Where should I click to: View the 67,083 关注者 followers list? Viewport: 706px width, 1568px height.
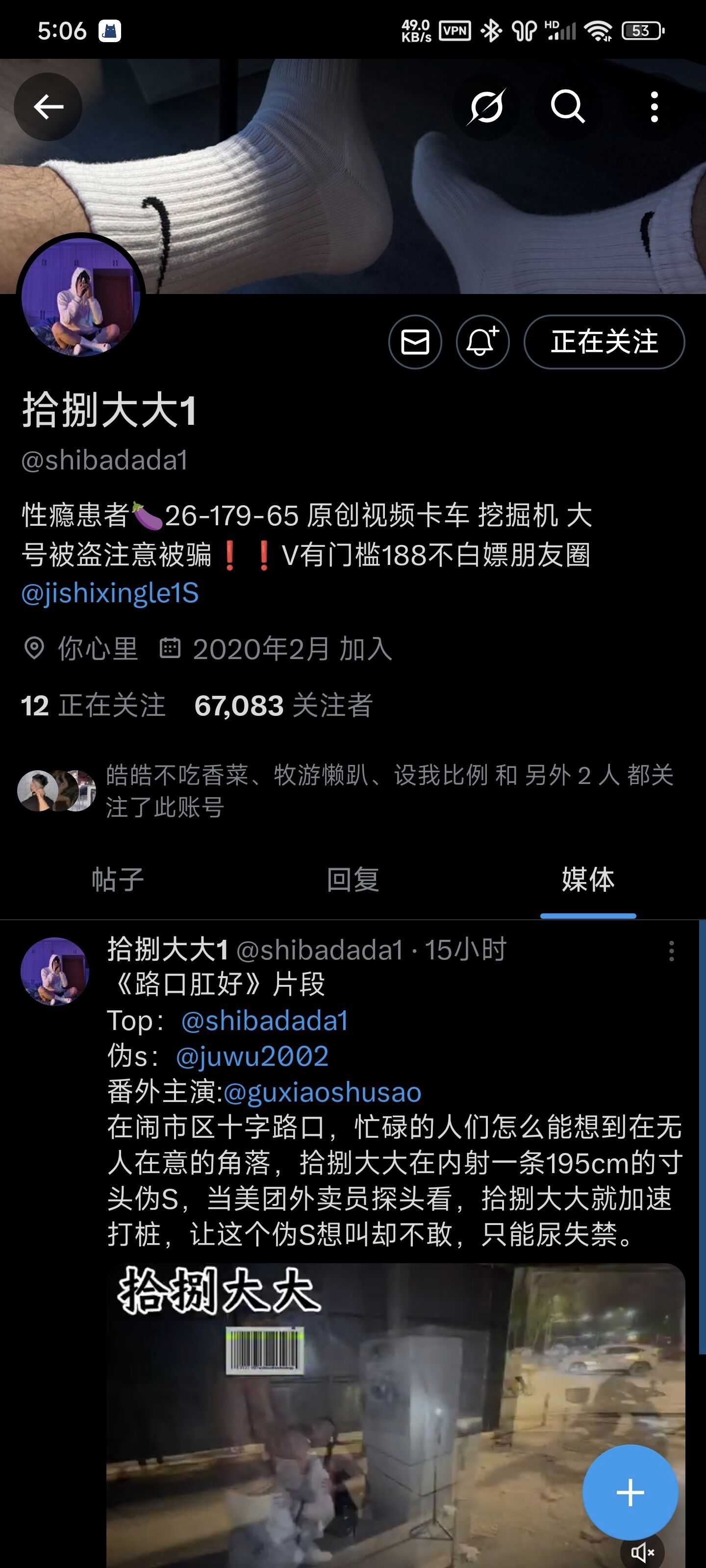coord(283,706)
